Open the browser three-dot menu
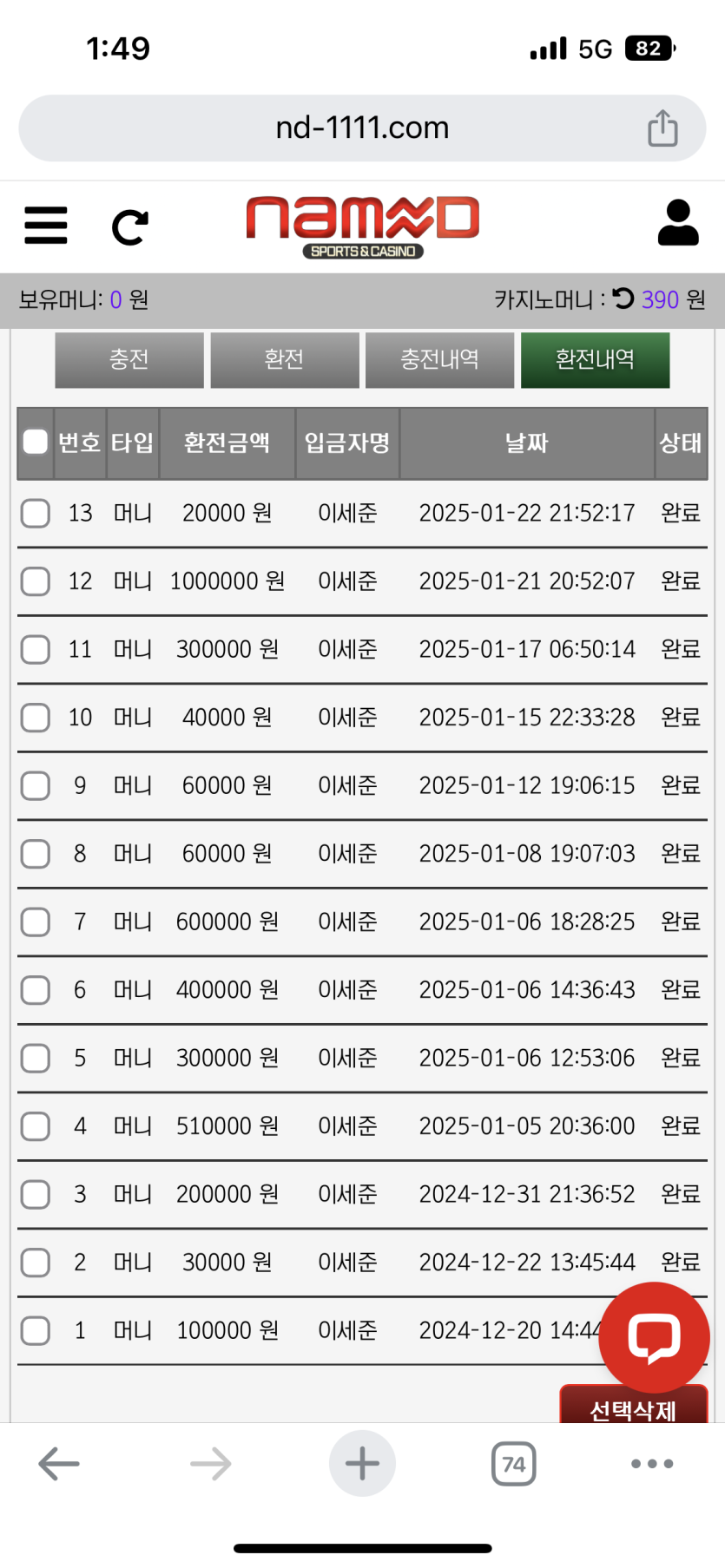This screenshot has height=1568, width=725. 652,1464
